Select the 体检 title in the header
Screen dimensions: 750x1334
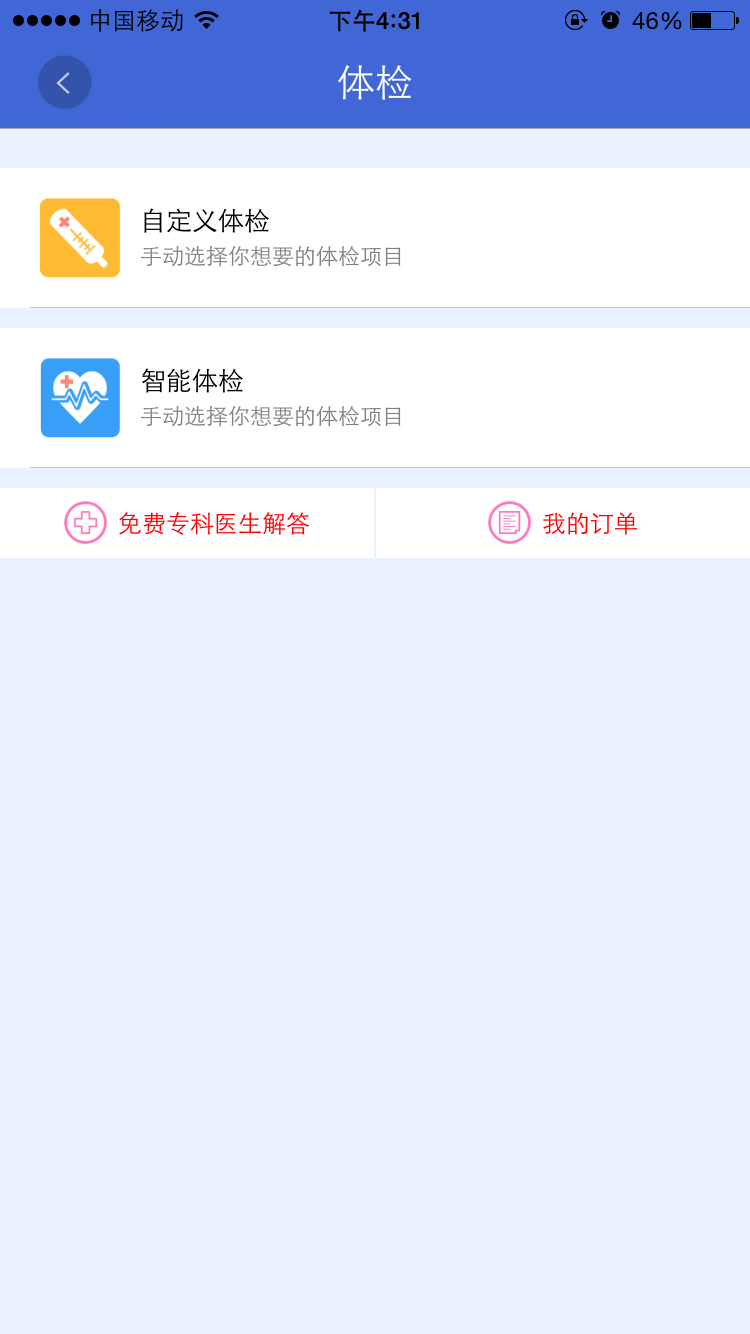pos(375,85)
